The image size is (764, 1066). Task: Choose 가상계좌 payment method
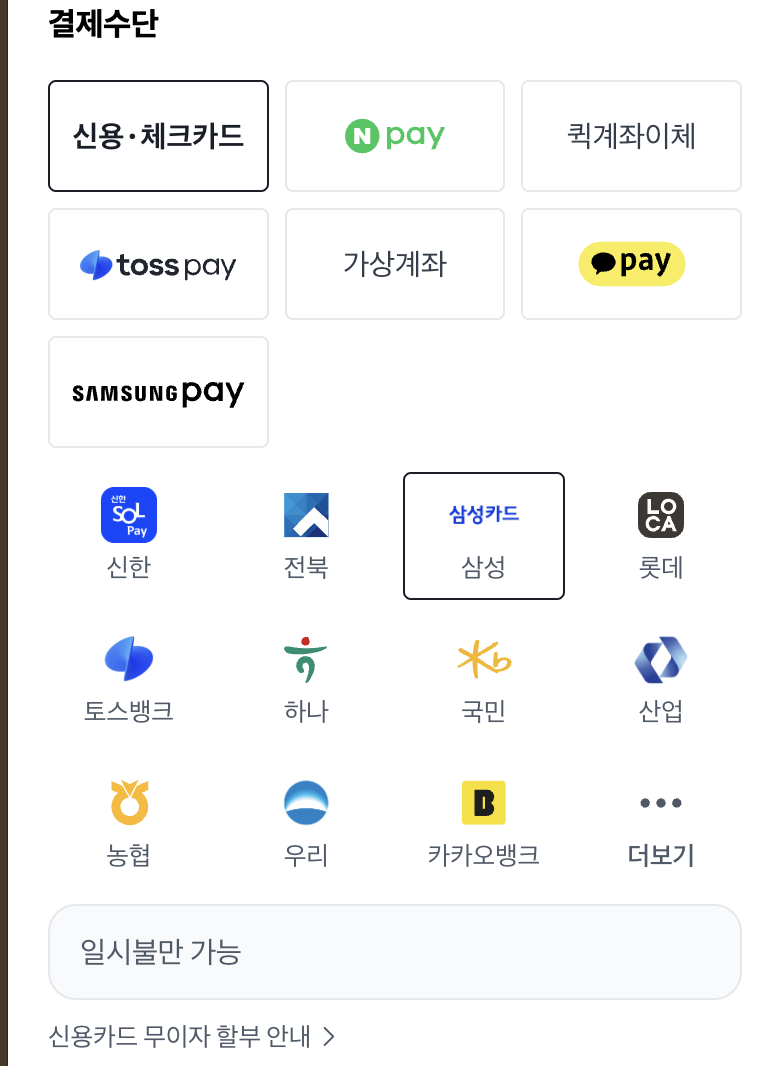[395, 264]
